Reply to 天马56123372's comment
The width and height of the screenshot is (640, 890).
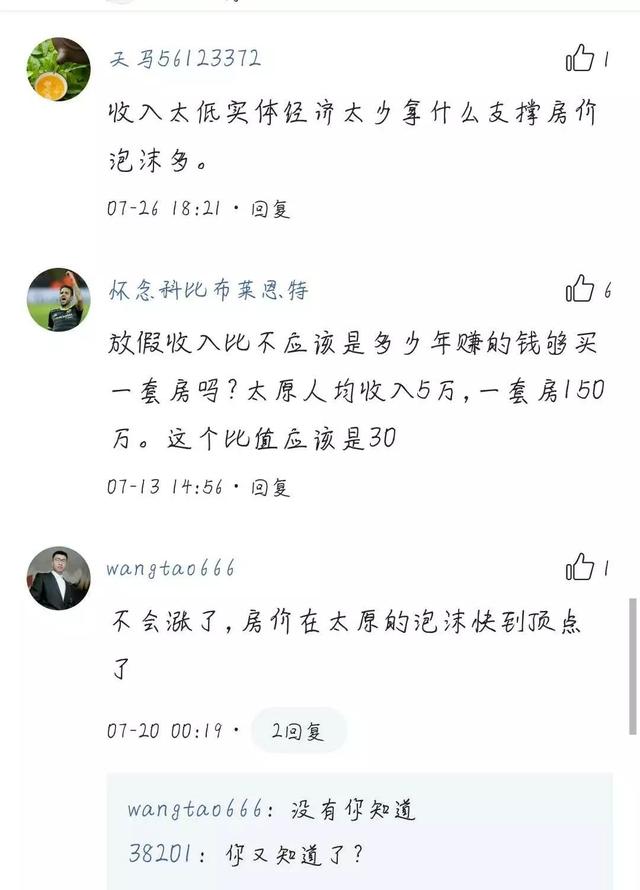270,209
